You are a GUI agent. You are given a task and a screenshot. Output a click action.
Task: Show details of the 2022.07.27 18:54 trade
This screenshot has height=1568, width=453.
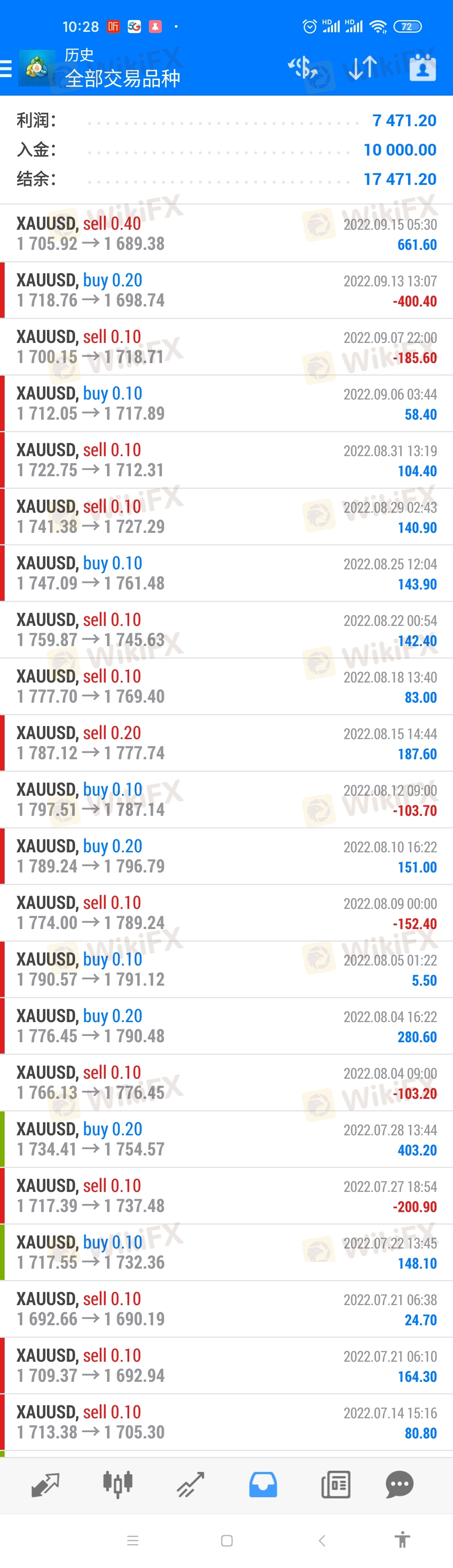tap(226, 1196)
